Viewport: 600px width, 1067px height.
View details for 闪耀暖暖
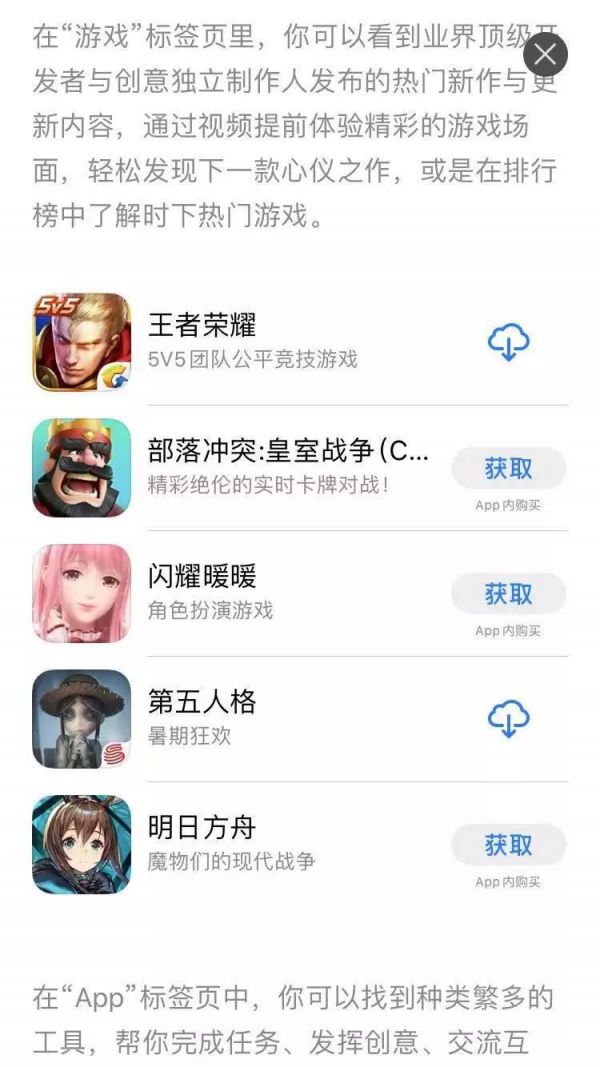300,594
